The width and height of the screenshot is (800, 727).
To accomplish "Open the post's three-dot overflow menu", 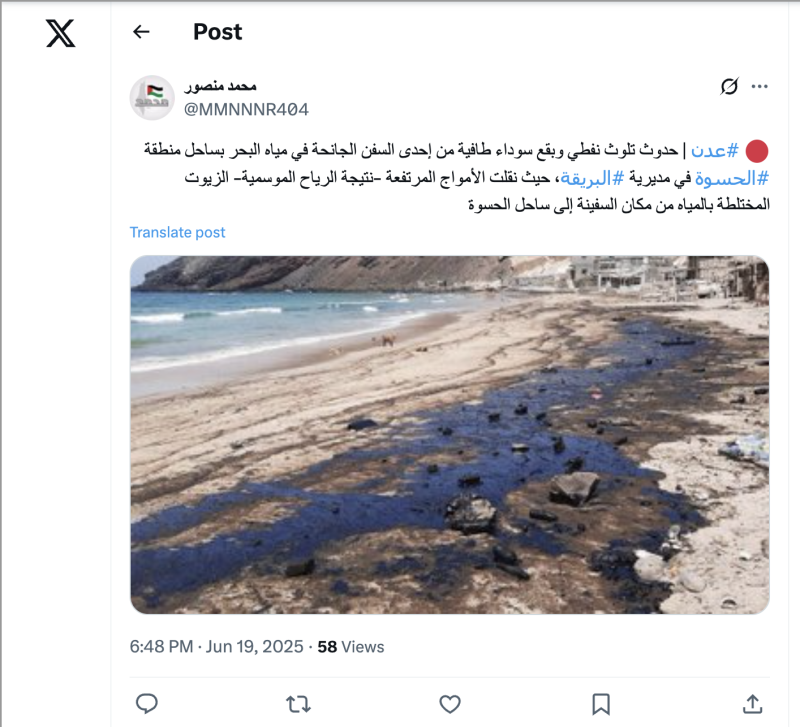I will click(x=760, y=87).
